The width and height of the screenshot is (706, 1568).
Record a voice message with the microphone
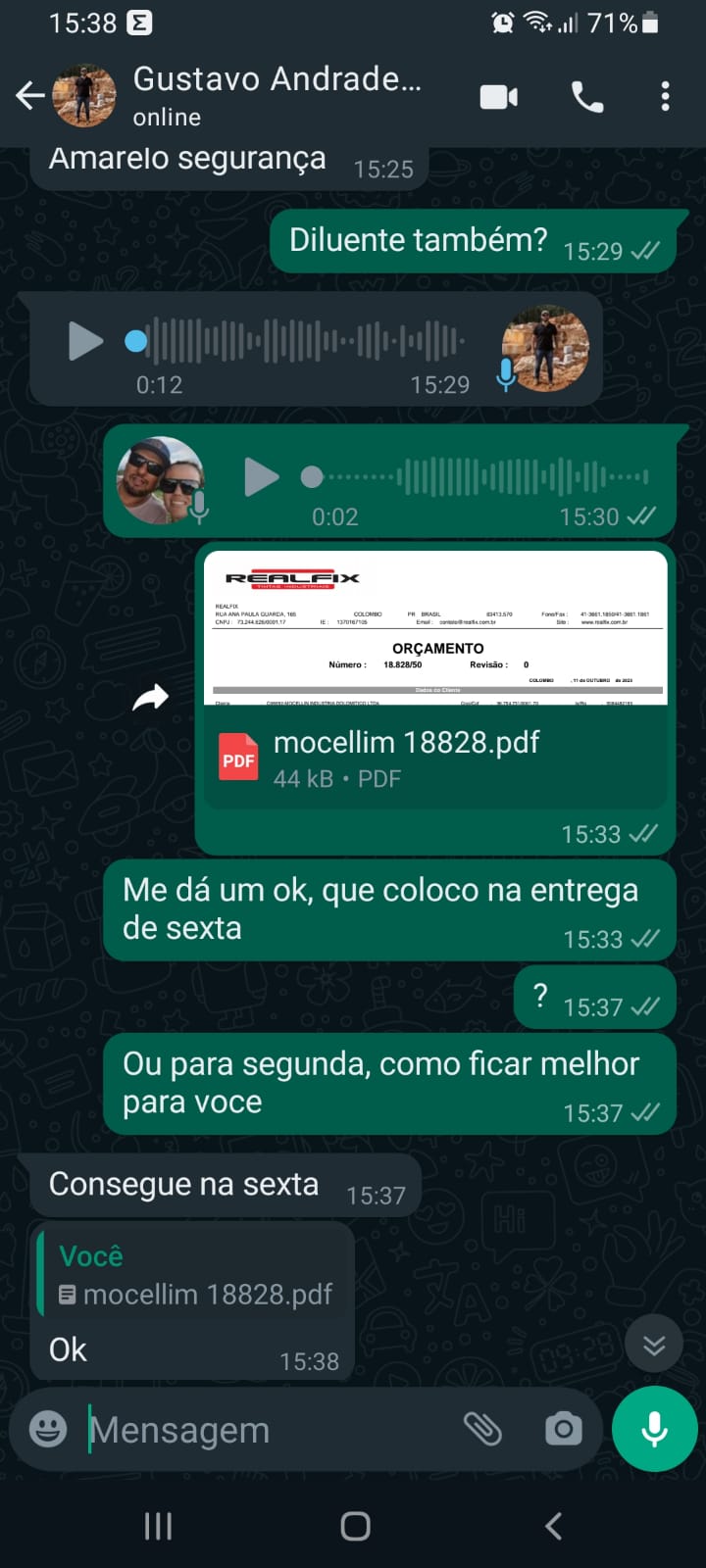(654, 1429)
